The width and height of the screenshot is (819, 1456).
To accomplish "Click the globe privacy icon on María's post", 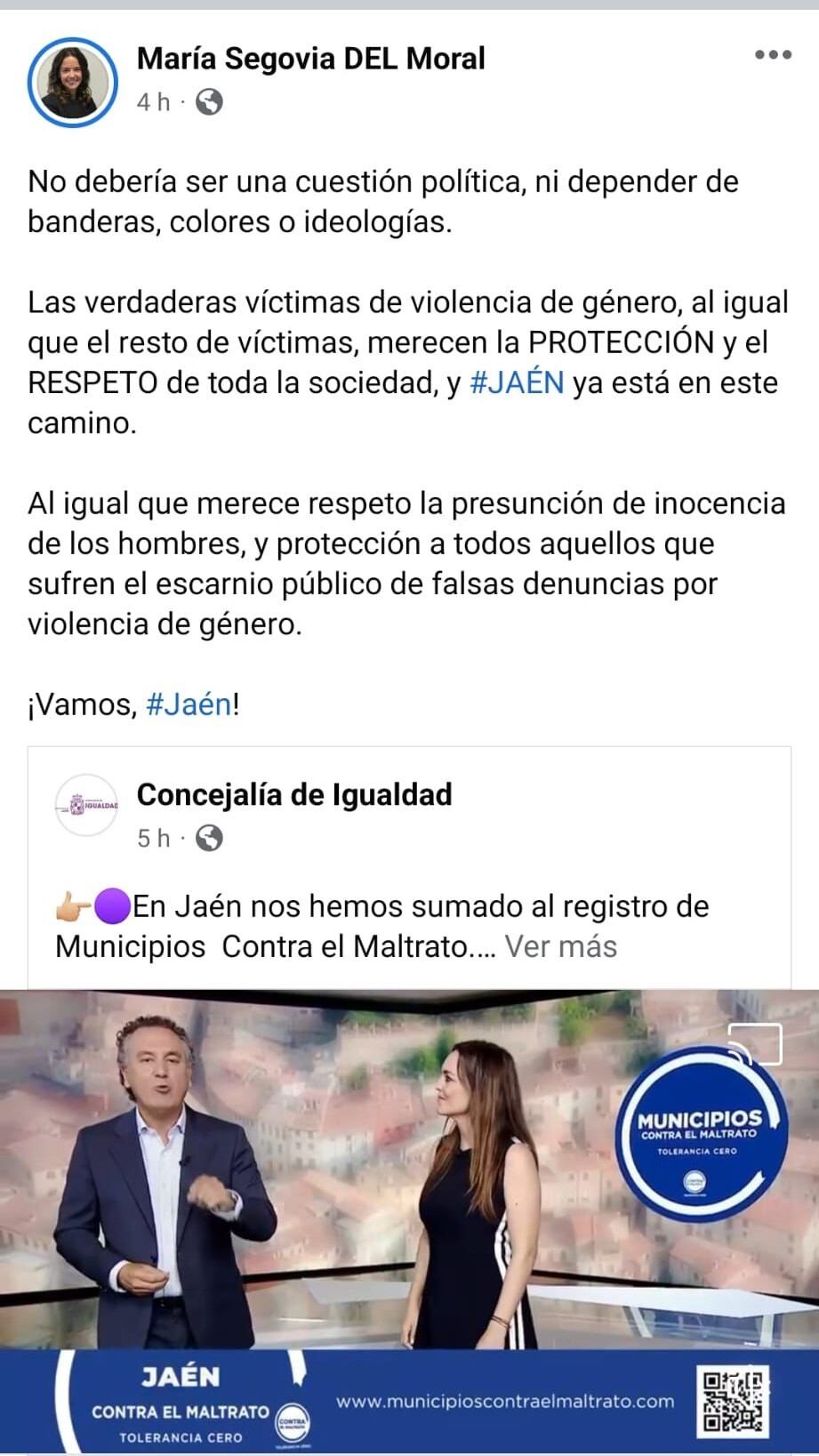I will pyautogui.click(x=208, y=102).
